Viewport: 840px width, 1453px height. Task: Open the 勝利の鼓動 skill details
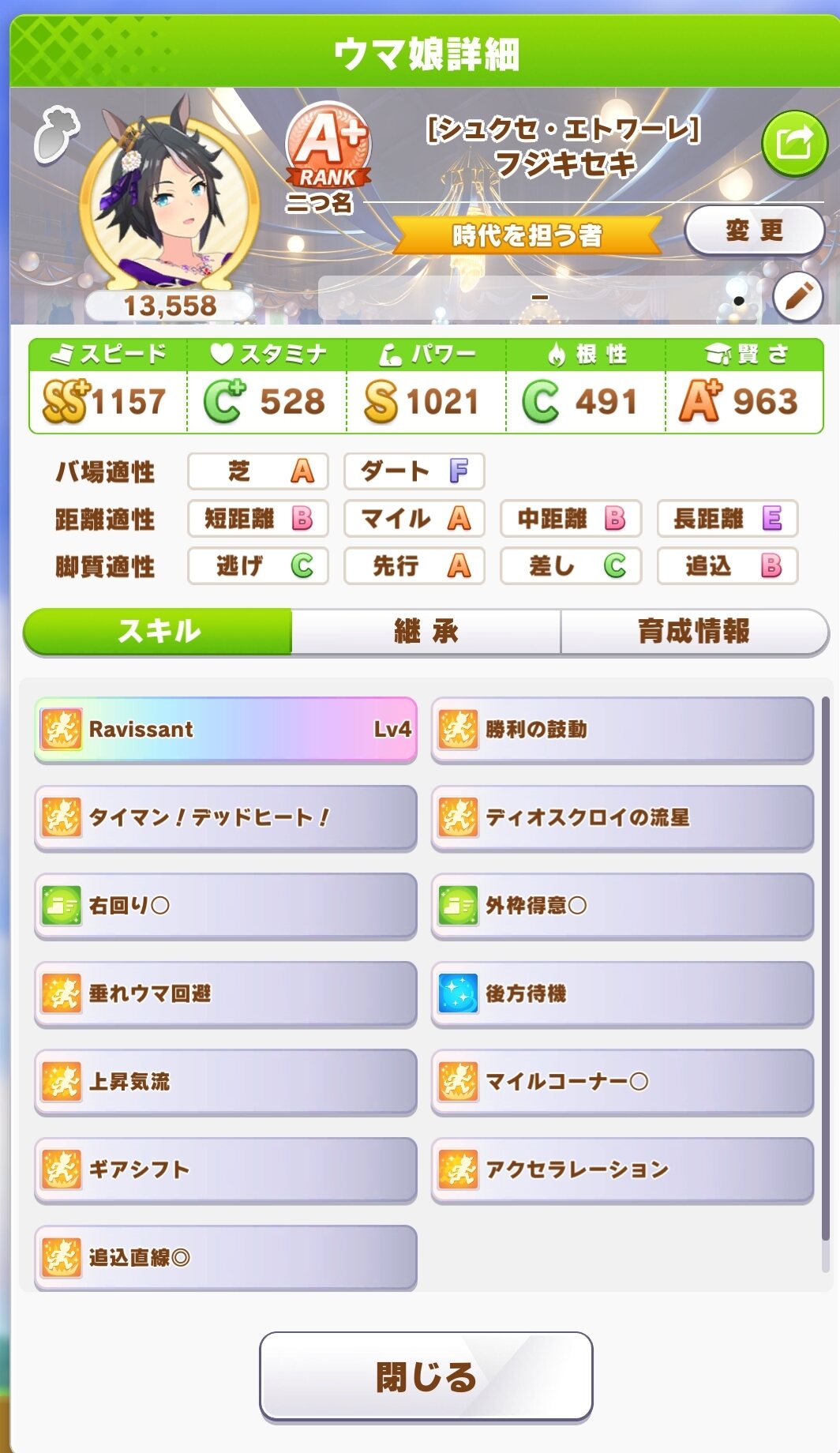[x=622, y=730]
